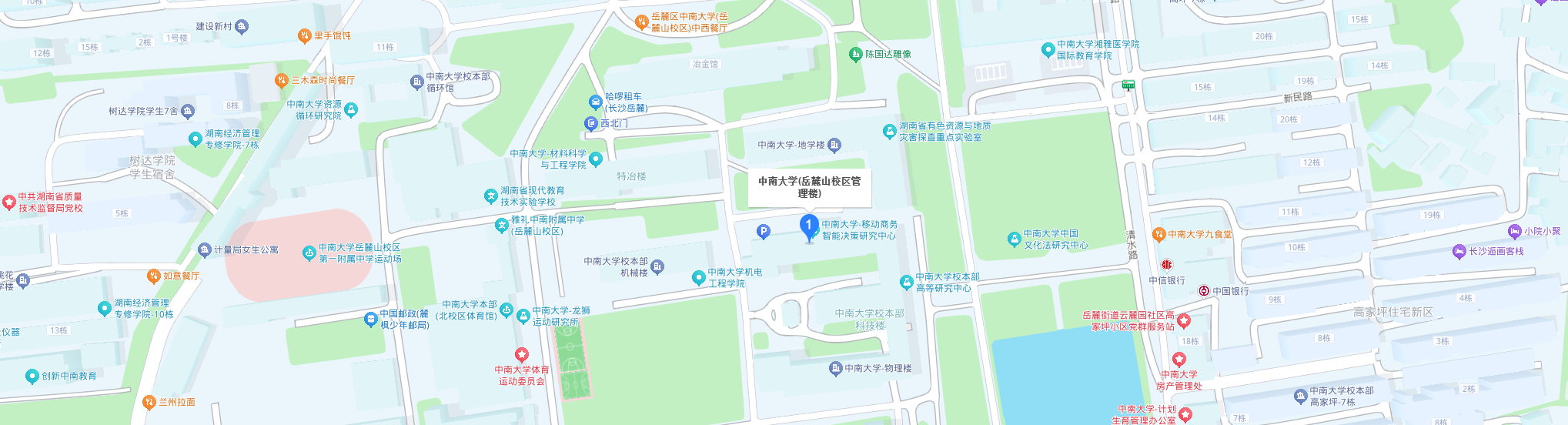Tap the 中国银行 bank marker
This screenshot has height=425, width=1568.
(x=1204, y=291)
